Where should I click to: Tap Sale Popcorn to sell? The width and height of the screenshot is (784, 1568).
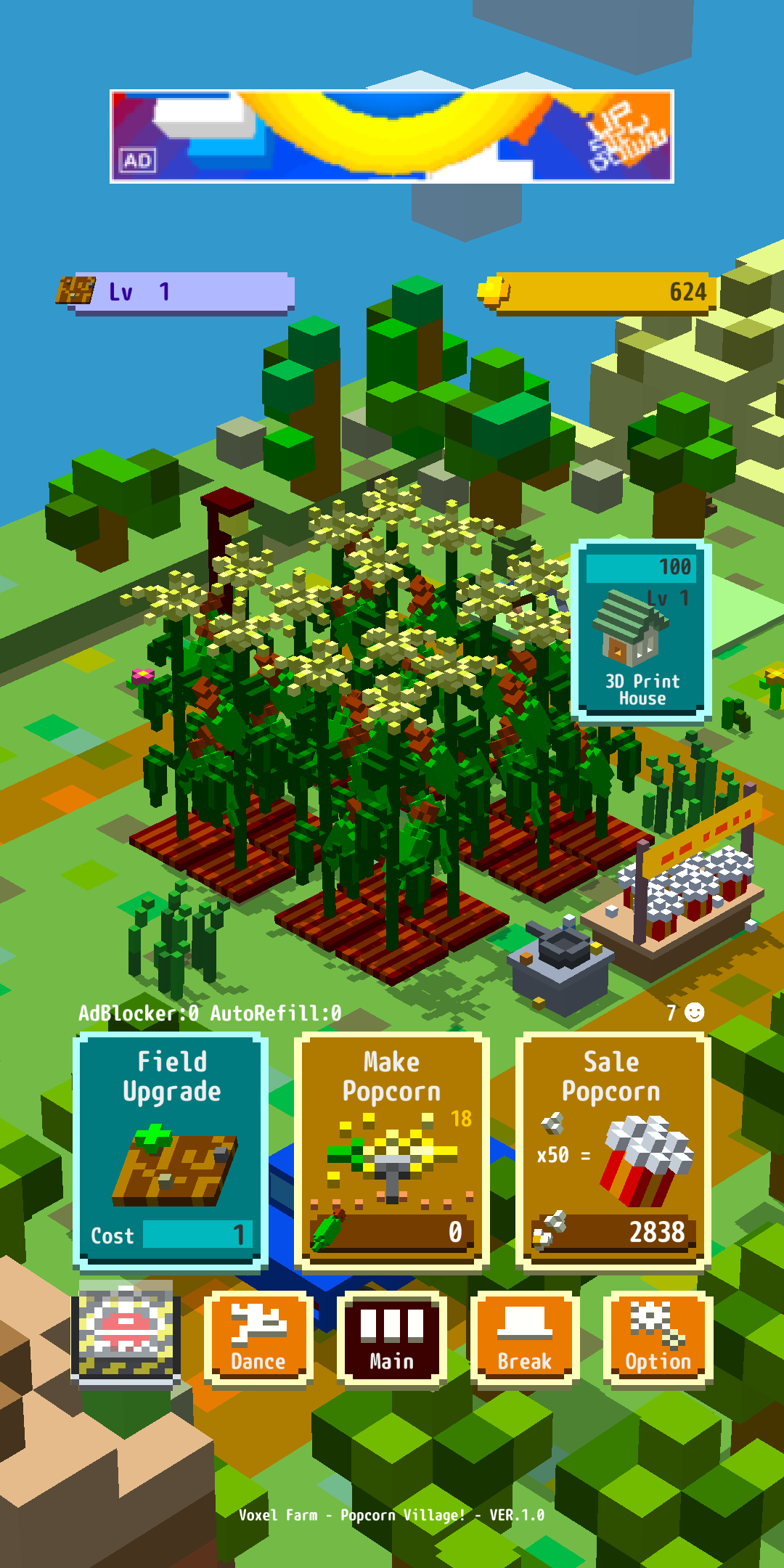613,1151
